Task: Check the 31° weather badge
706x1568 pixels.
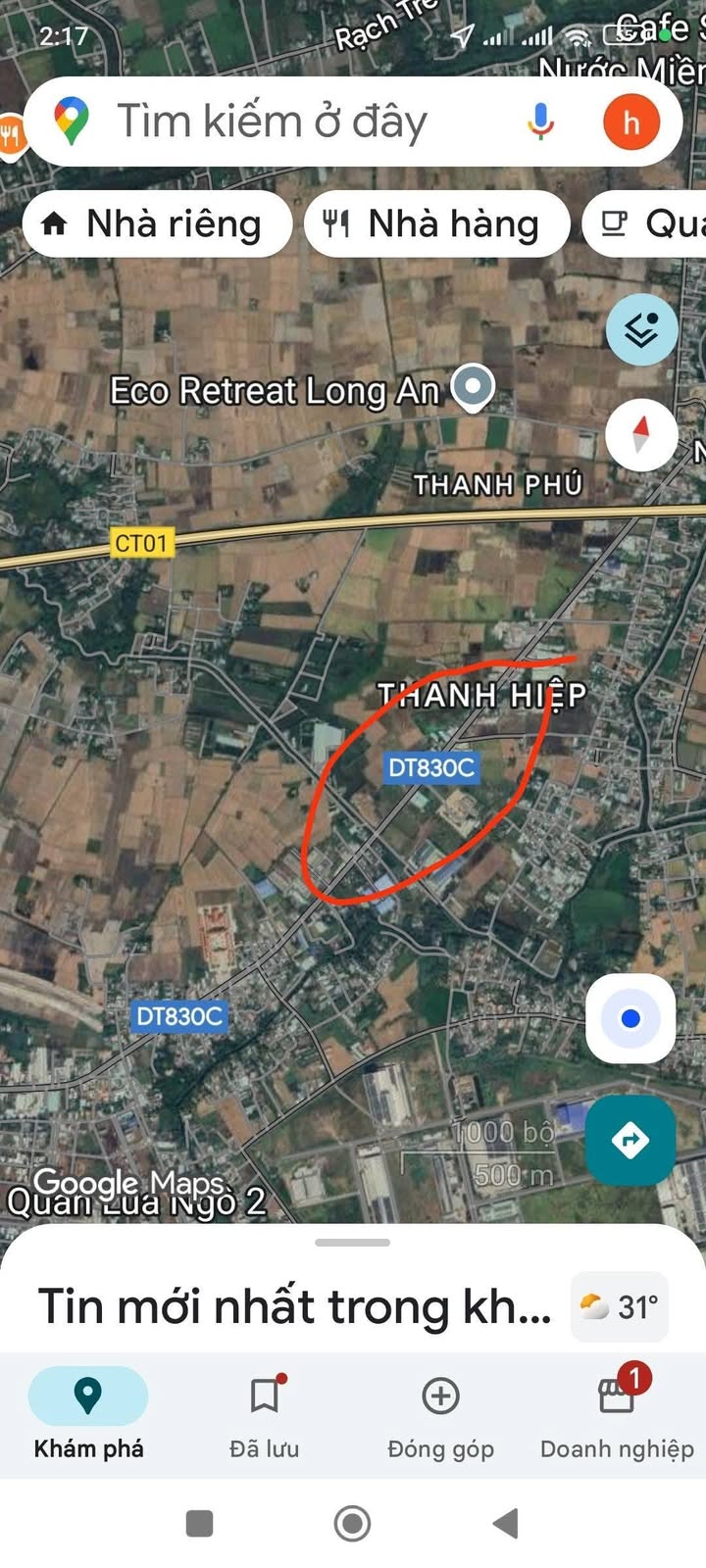Action: pyautogui.click(x=620, y=1306)
